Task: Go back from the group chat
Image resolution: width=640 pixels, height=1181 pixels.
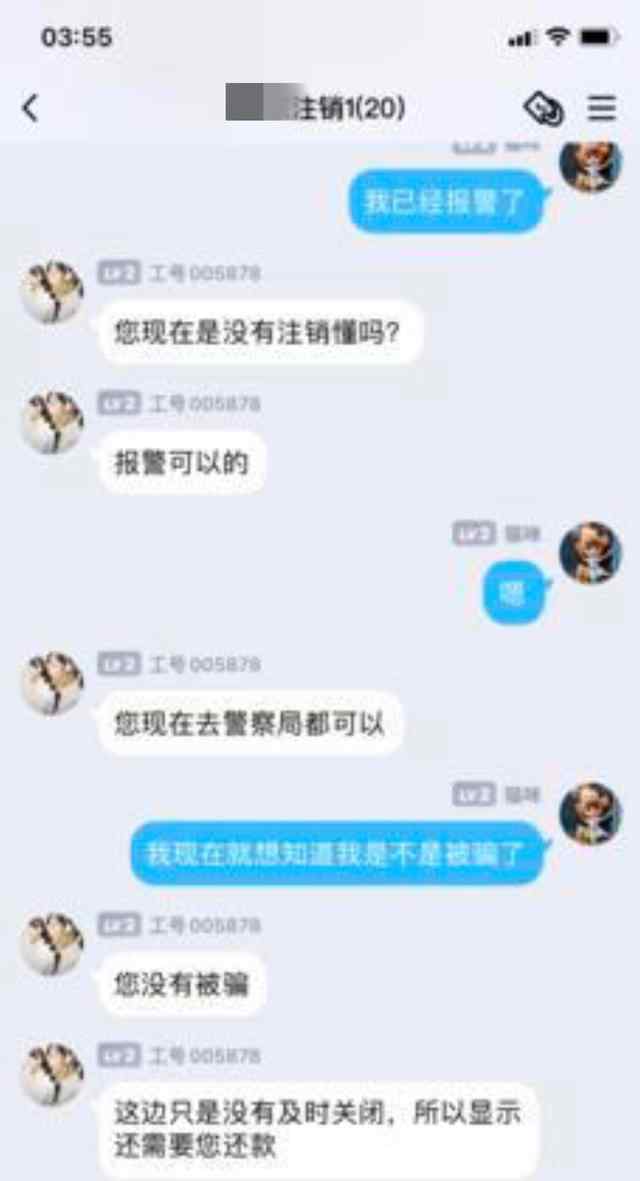Action: [31, 108]
